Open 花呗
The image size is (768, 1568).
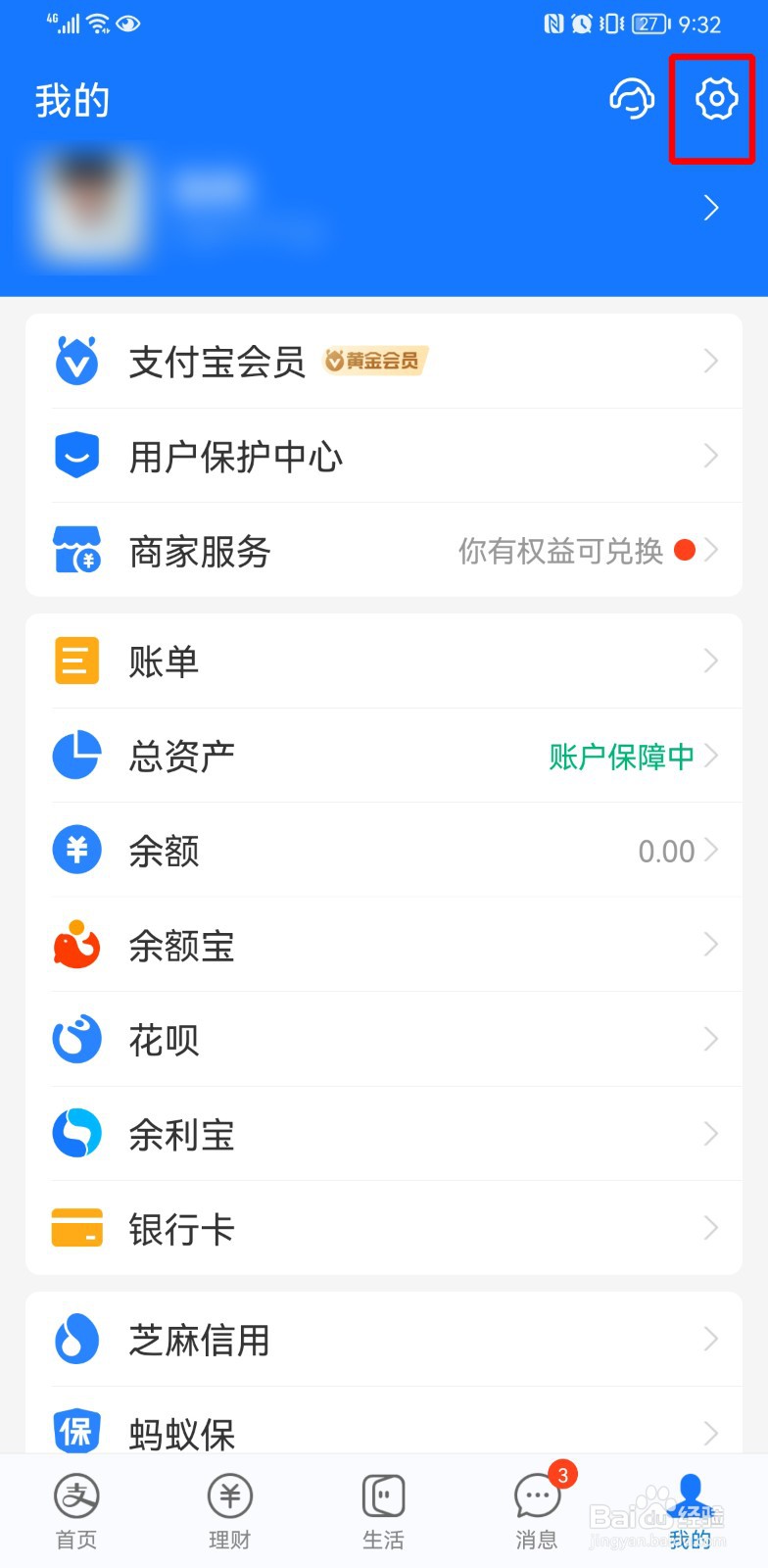[384, 1039]
